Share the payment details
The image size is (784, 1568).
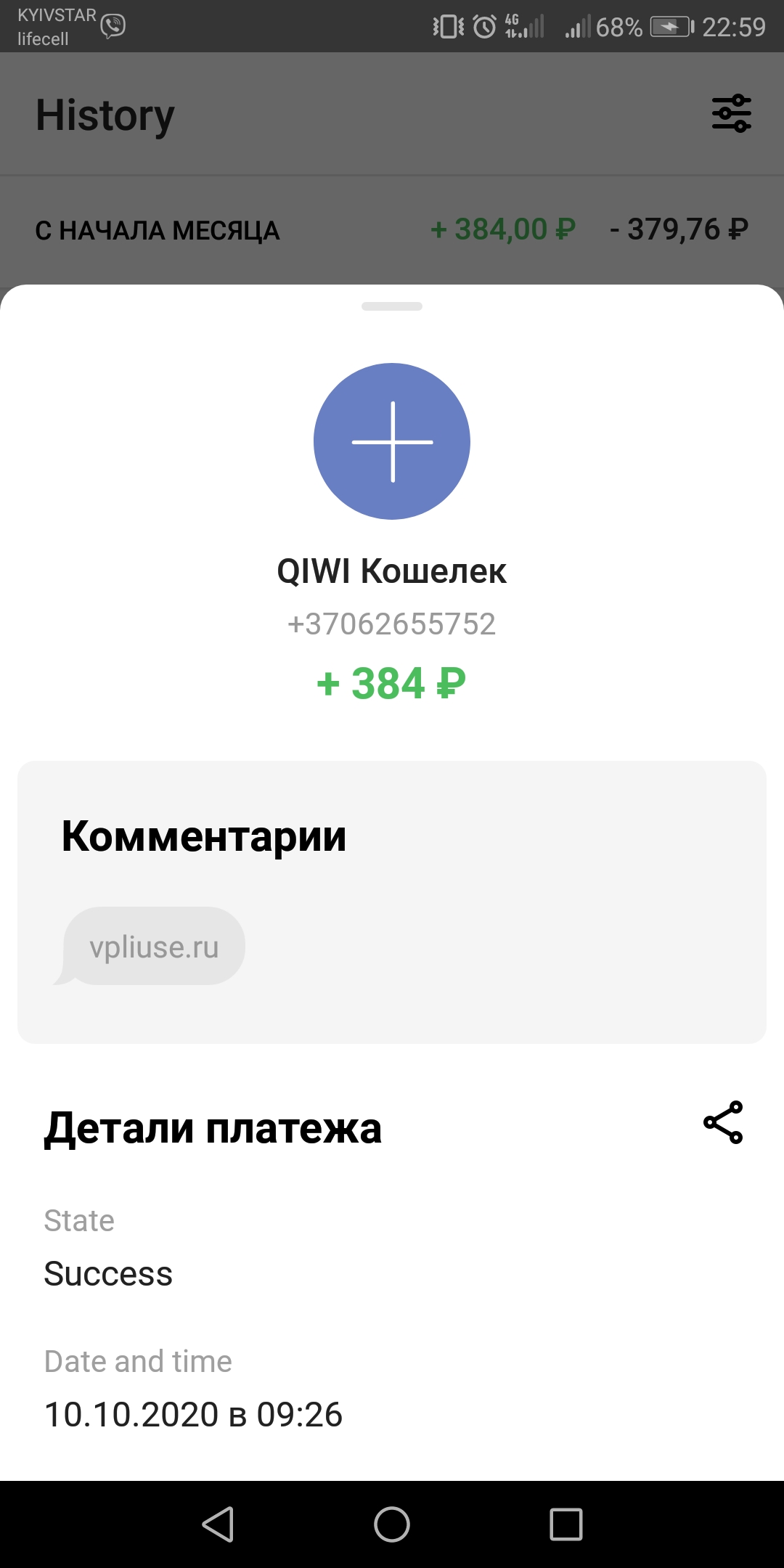tap(723, 1122)
